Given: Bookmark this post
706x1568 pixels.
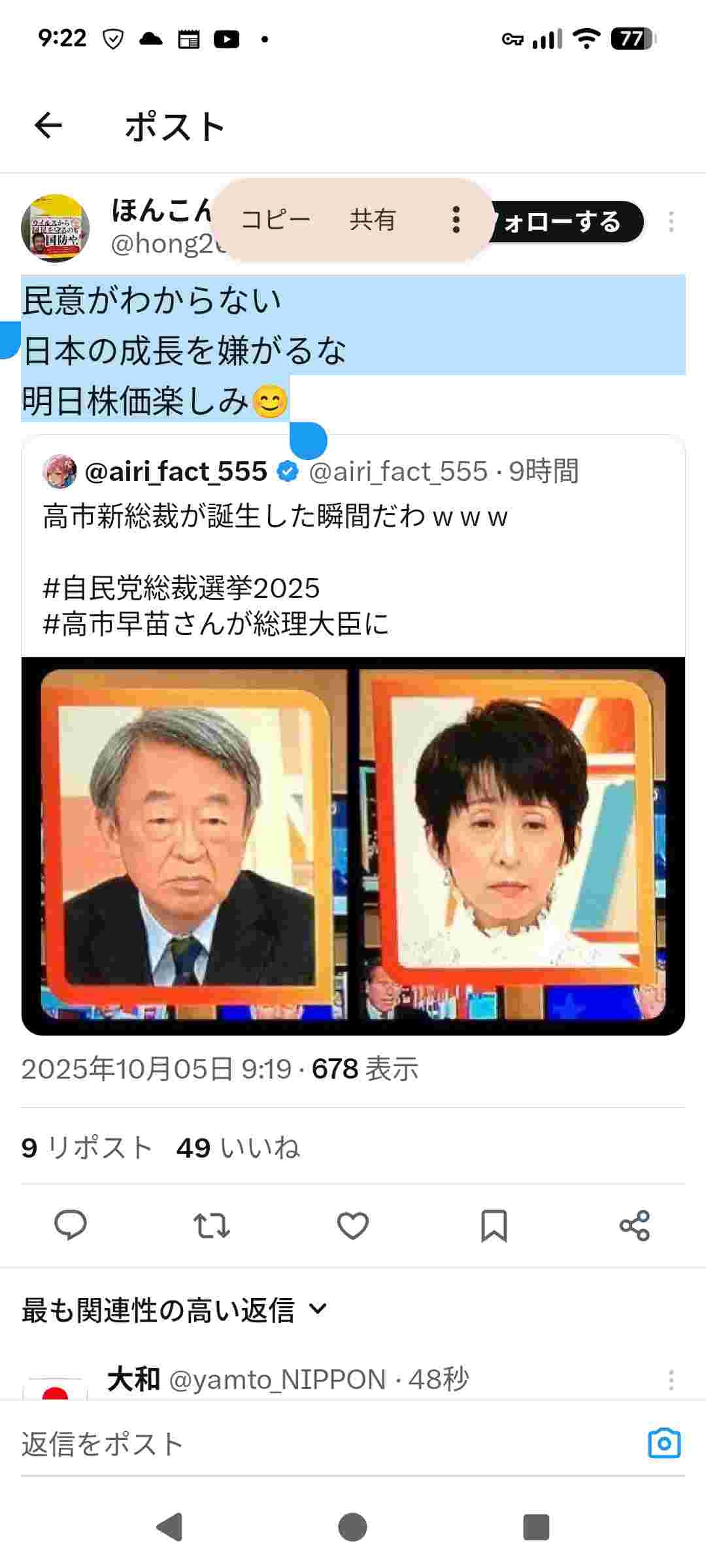Looking at the screenshot, I should (x=494, y=1225).
